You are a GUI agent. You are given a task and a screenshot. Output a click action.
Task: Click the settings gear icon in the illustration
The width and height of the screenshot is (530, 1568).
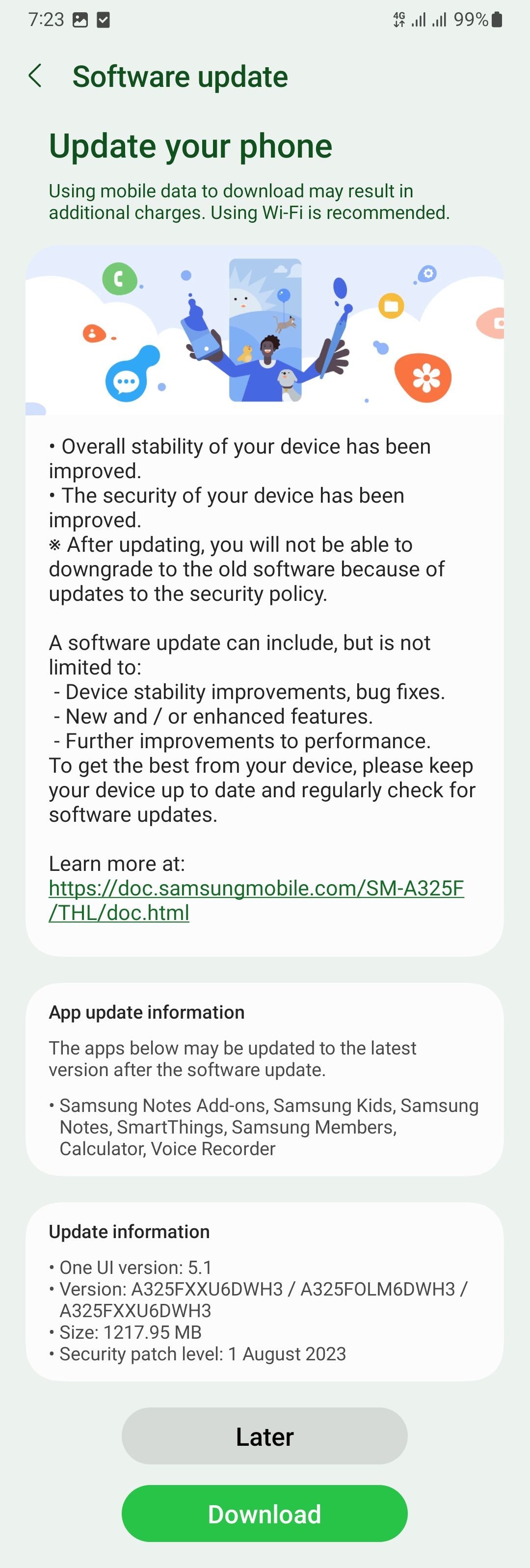428,274
